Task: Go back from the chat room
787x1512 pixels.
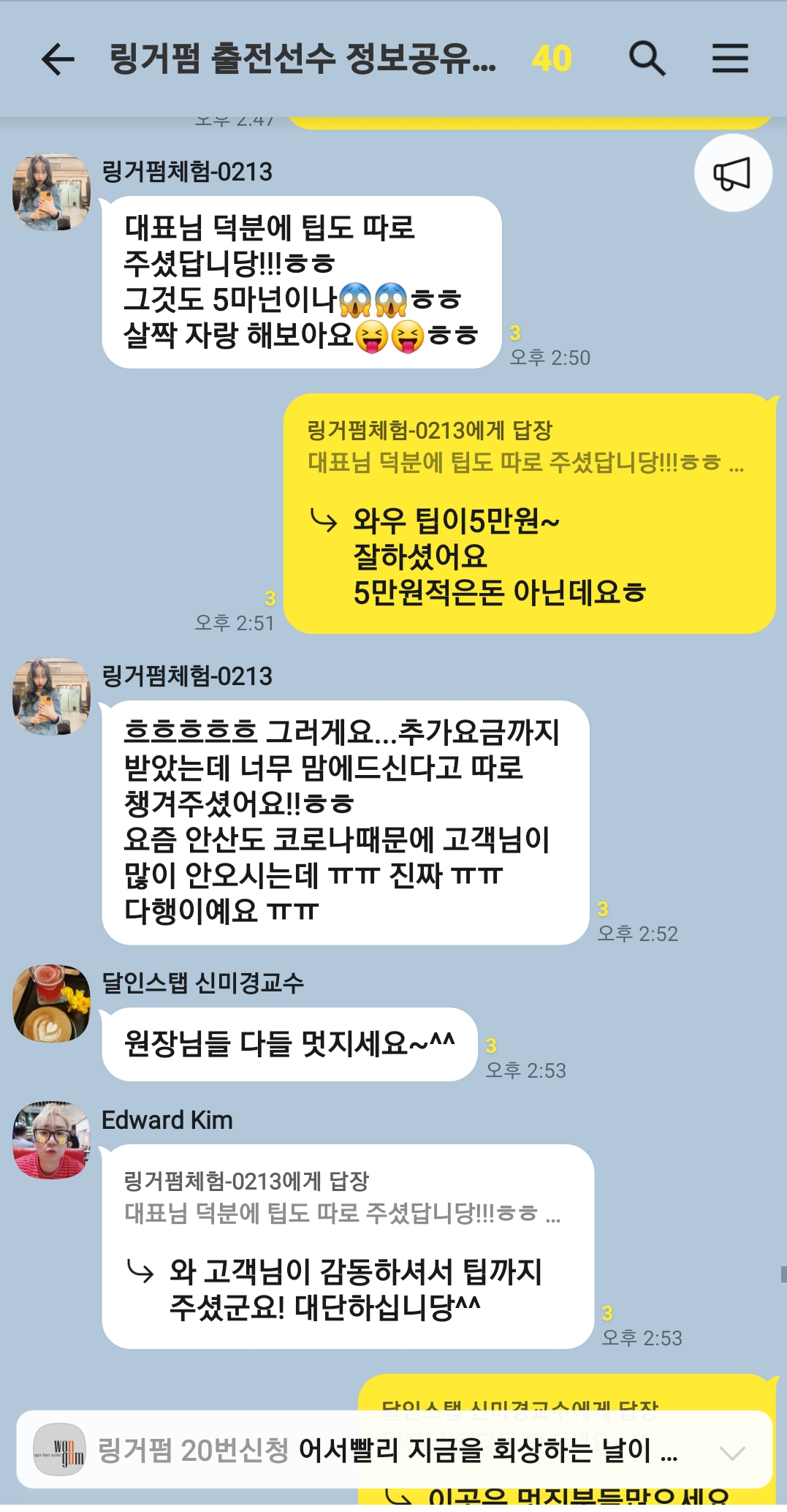Action: tap(58, 58)
